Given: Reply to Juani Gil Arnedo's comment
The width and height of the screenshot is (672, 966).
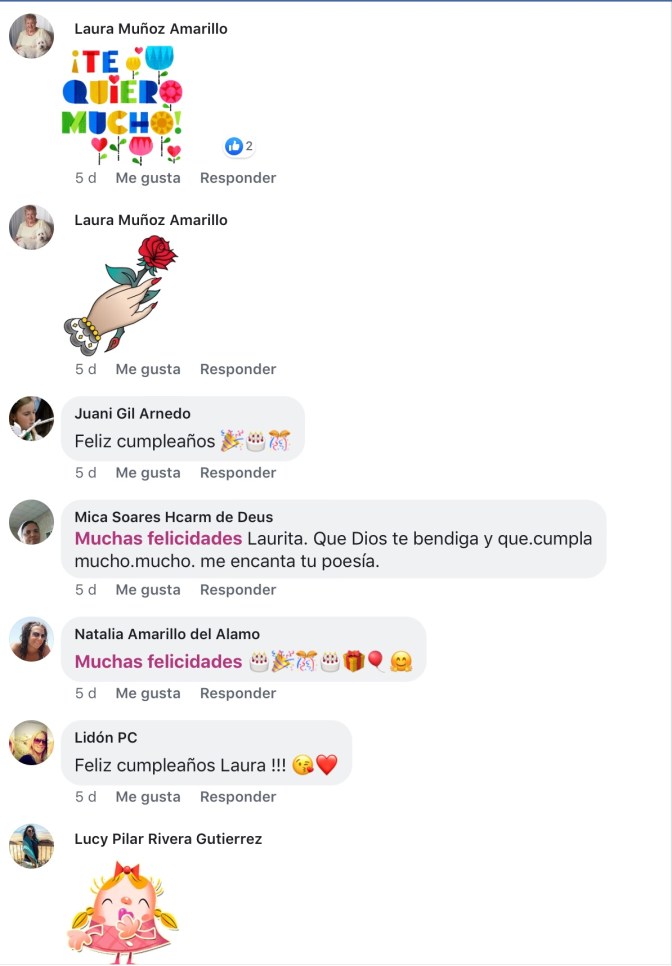Looking at the screenshot, I should [x=237, y=473].
